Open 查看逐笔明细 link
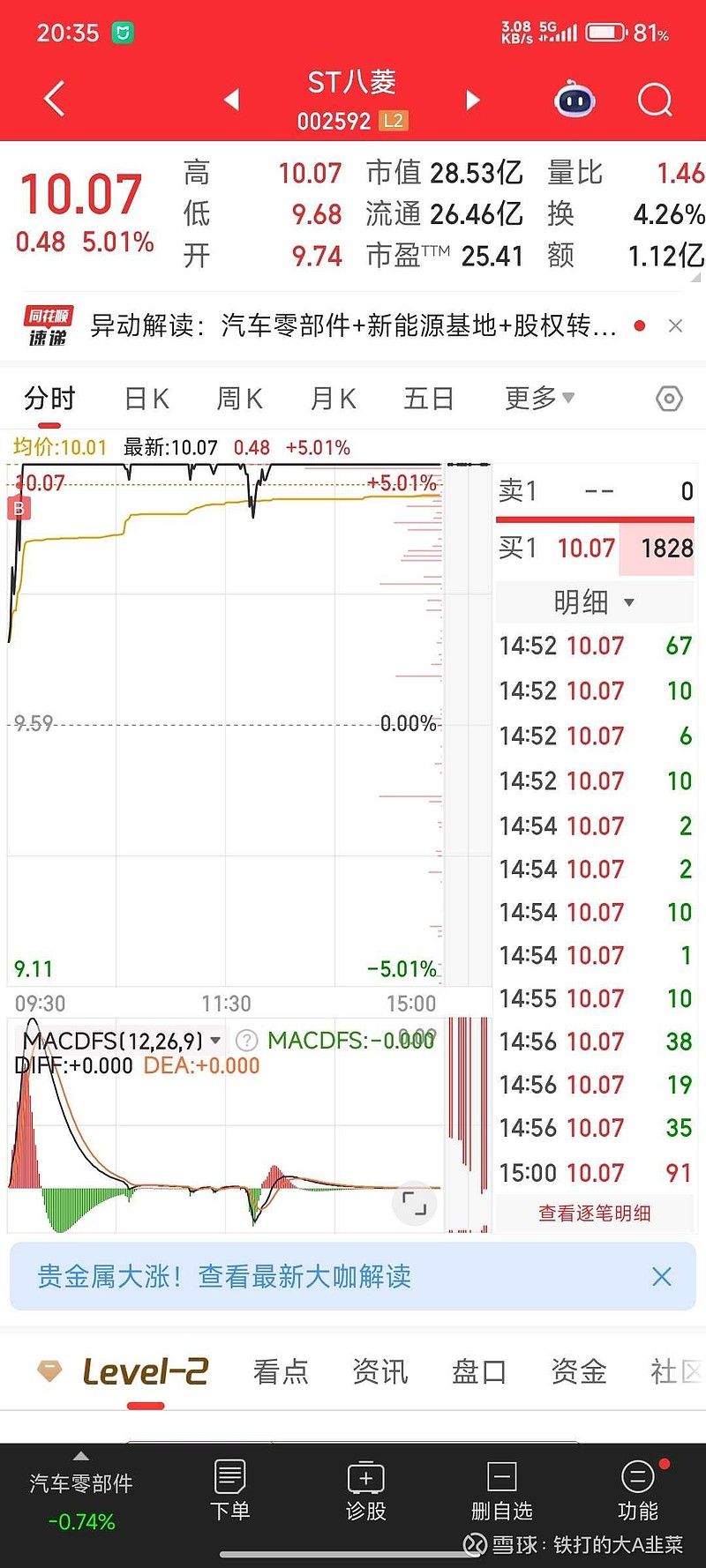 click(594, 1213)
